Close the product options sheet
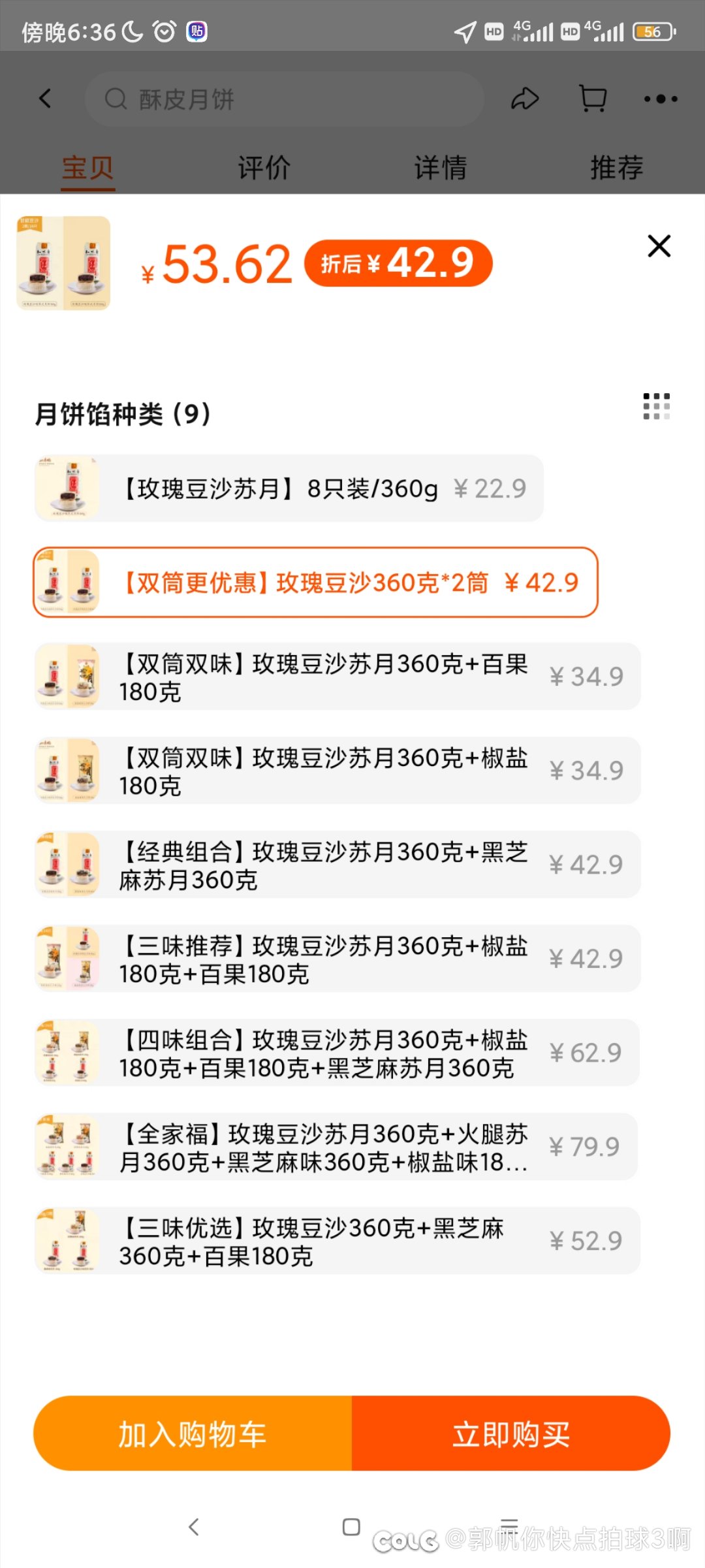This screenshot has height=1568, width=705. click(659, 246)
